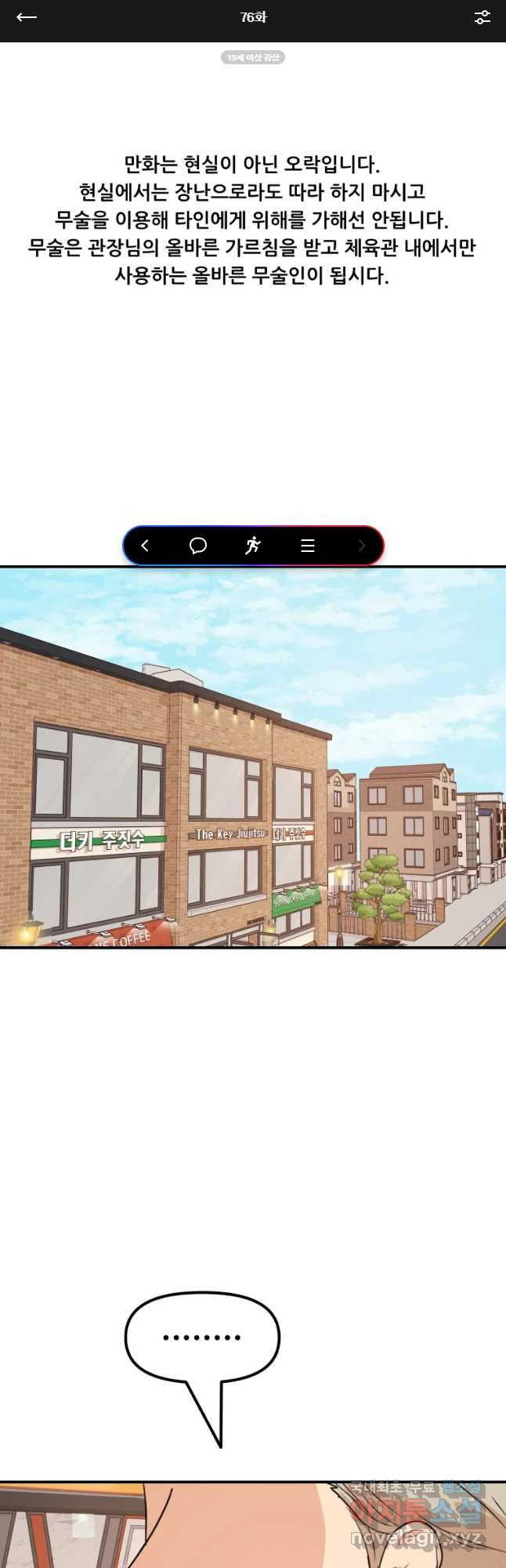Image resolution: width=506 pixels, height=1568 pixels.
Task: Open the episode list menu
Action: [307, 546]
